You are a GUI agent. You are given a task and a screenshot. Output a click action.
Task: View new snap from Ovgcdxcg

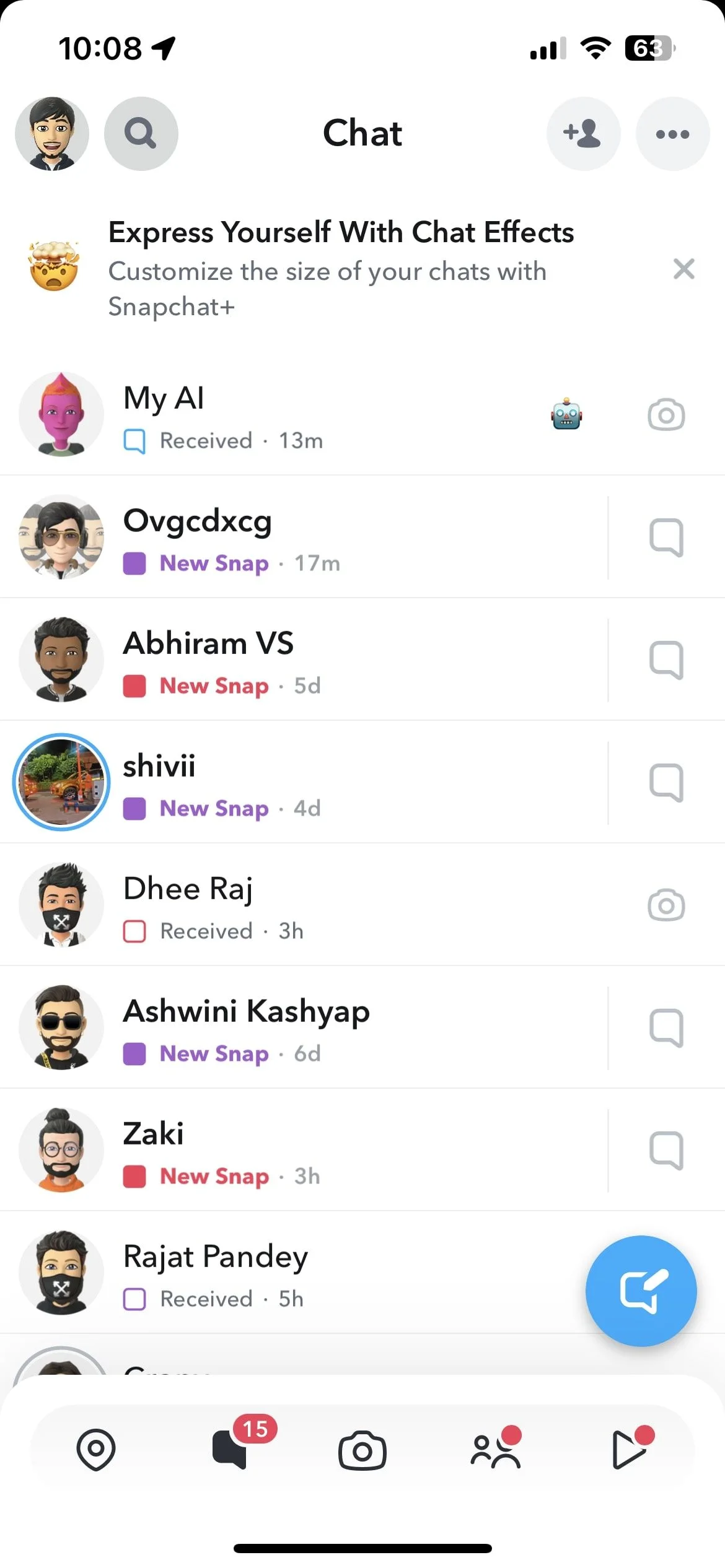tap(304, 537)
